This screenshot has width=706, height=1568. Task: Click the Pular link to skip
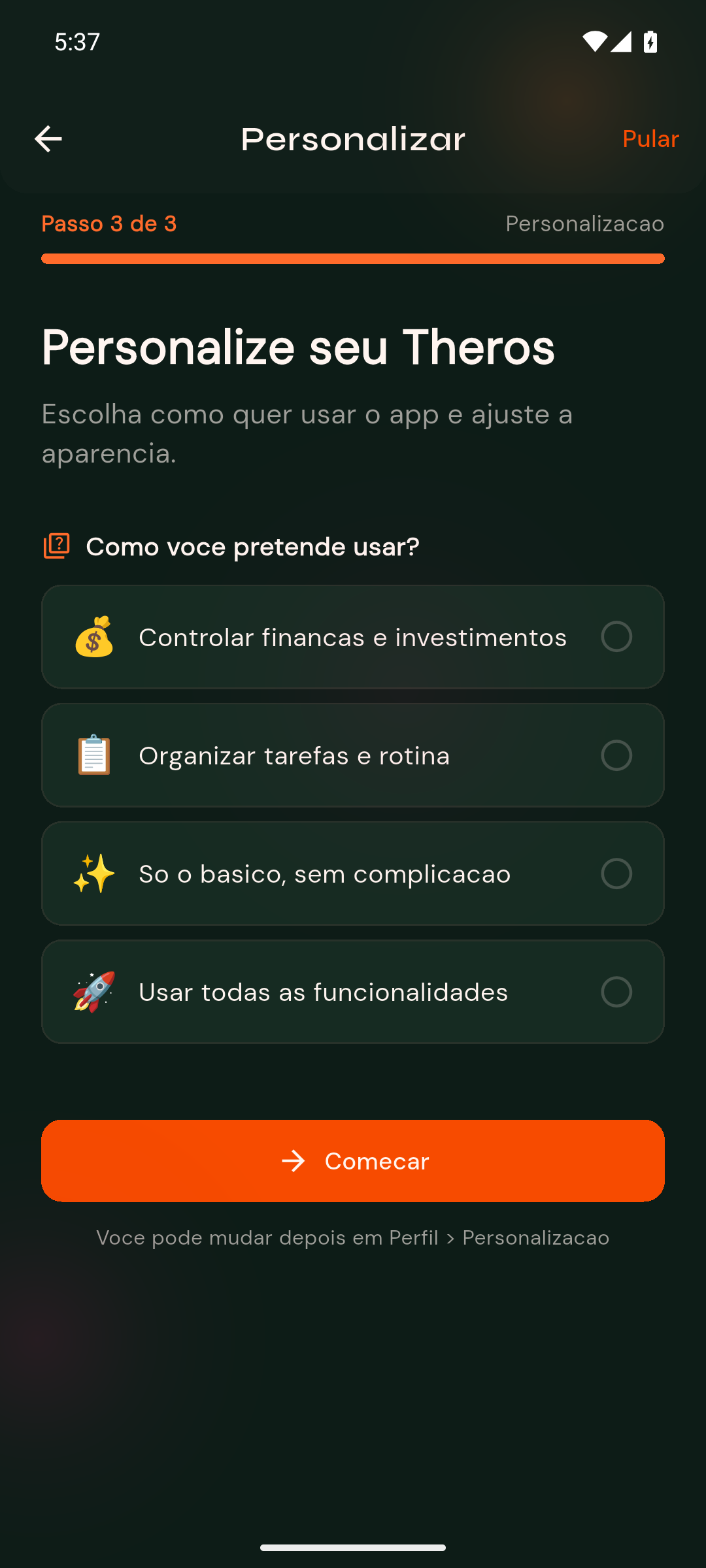[650, 139]
